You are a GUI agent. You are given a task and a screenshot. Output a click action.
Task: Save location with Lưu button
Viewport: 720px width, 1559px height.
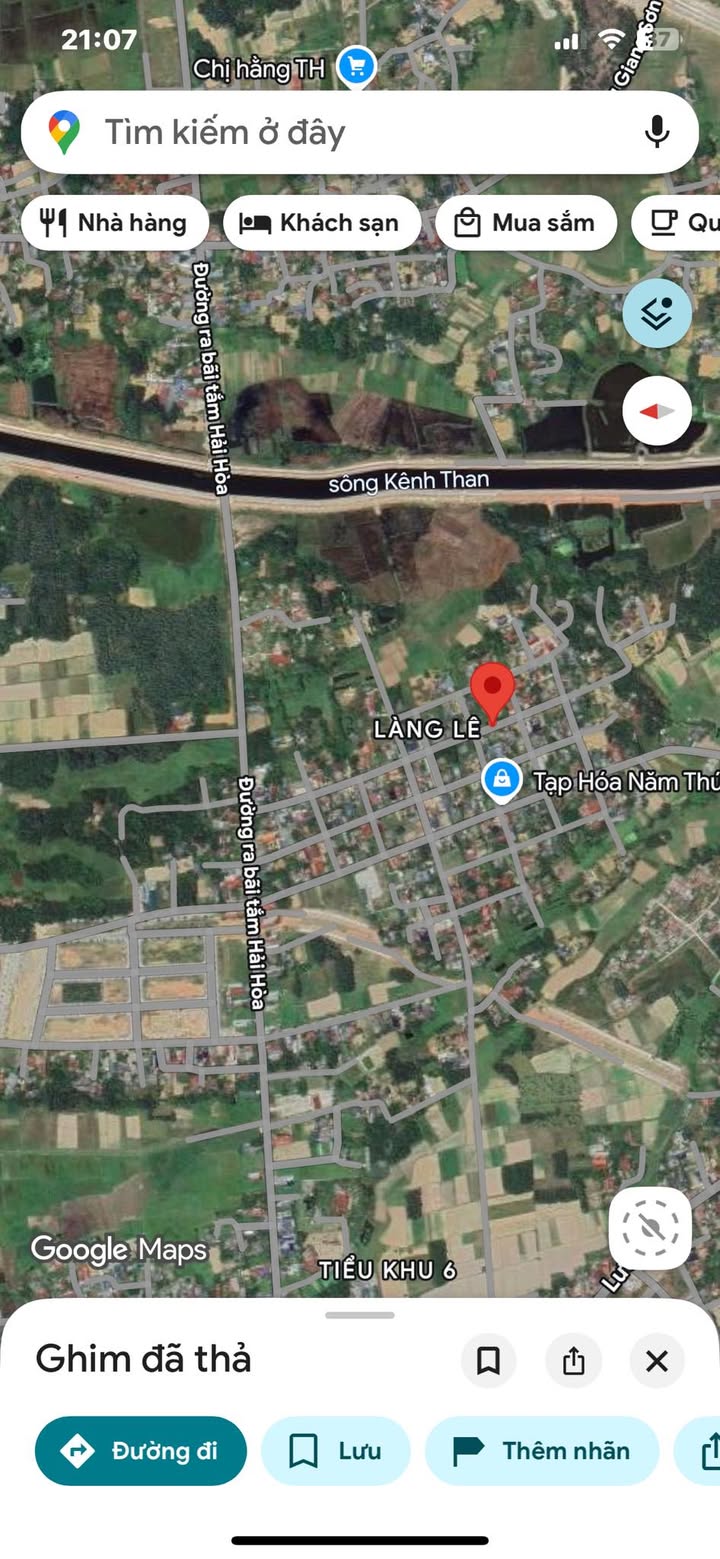[335, 1450]
